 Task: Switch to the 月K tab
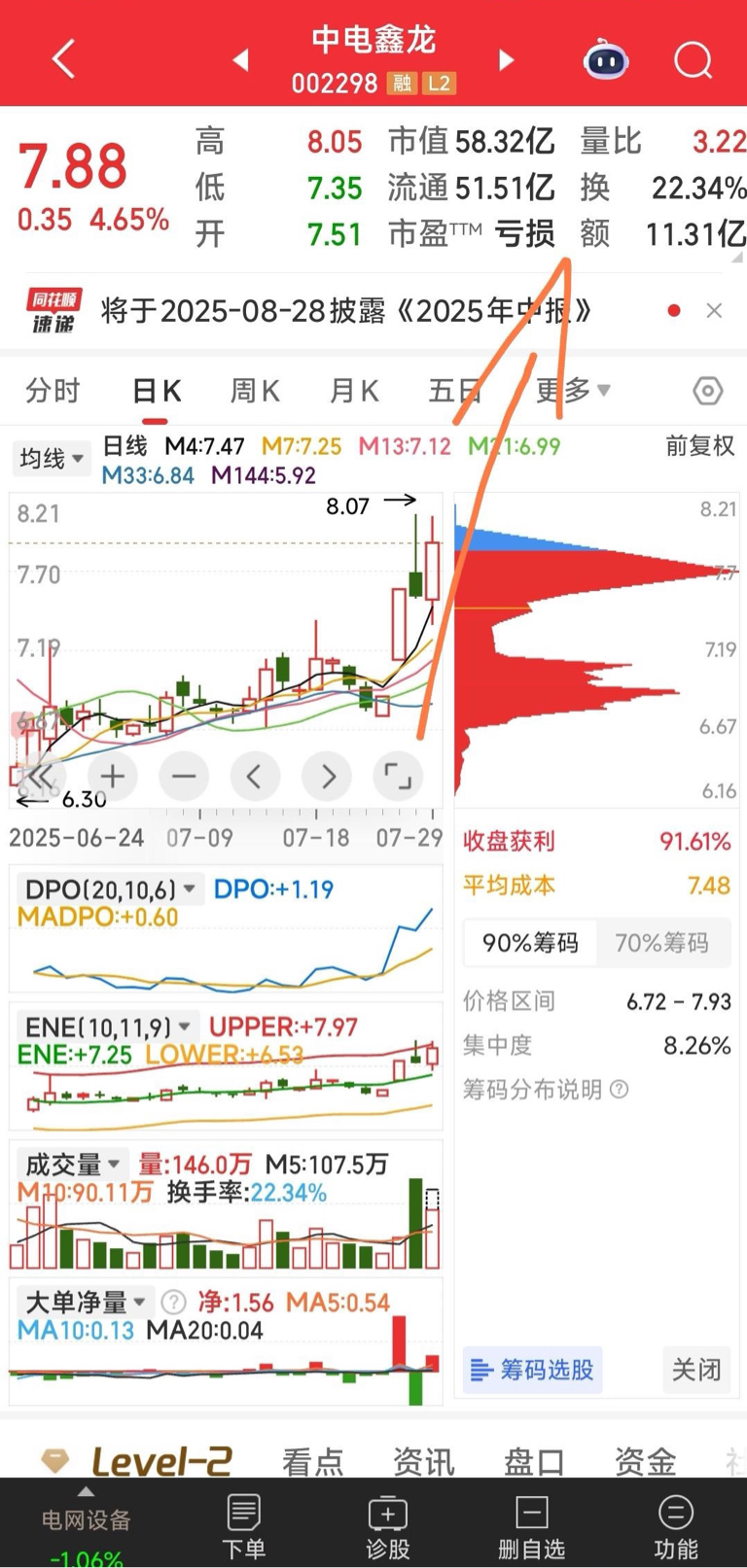tap(354, 391)
